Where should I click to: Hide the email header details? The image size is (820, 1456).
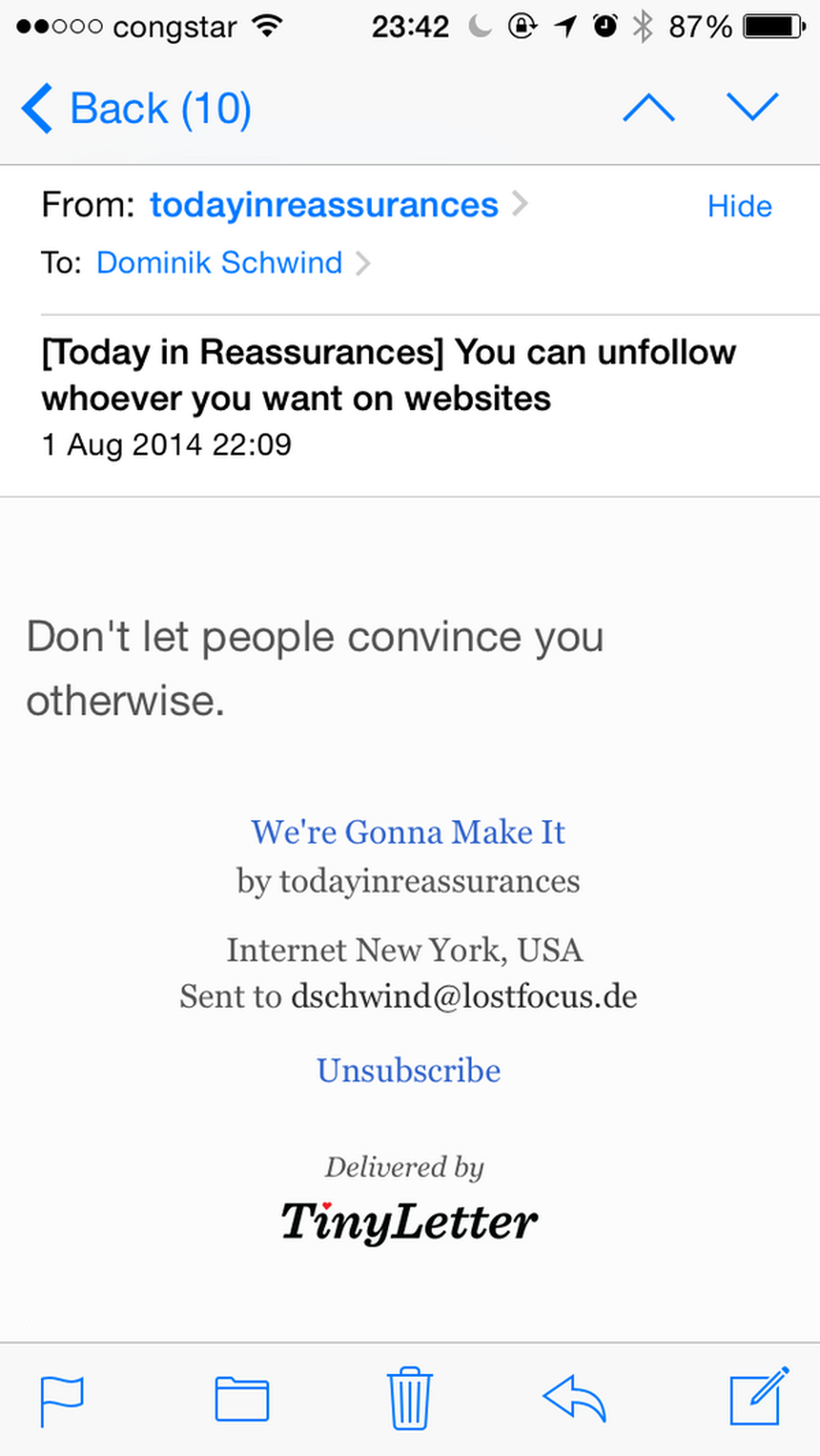click(739, 207)
